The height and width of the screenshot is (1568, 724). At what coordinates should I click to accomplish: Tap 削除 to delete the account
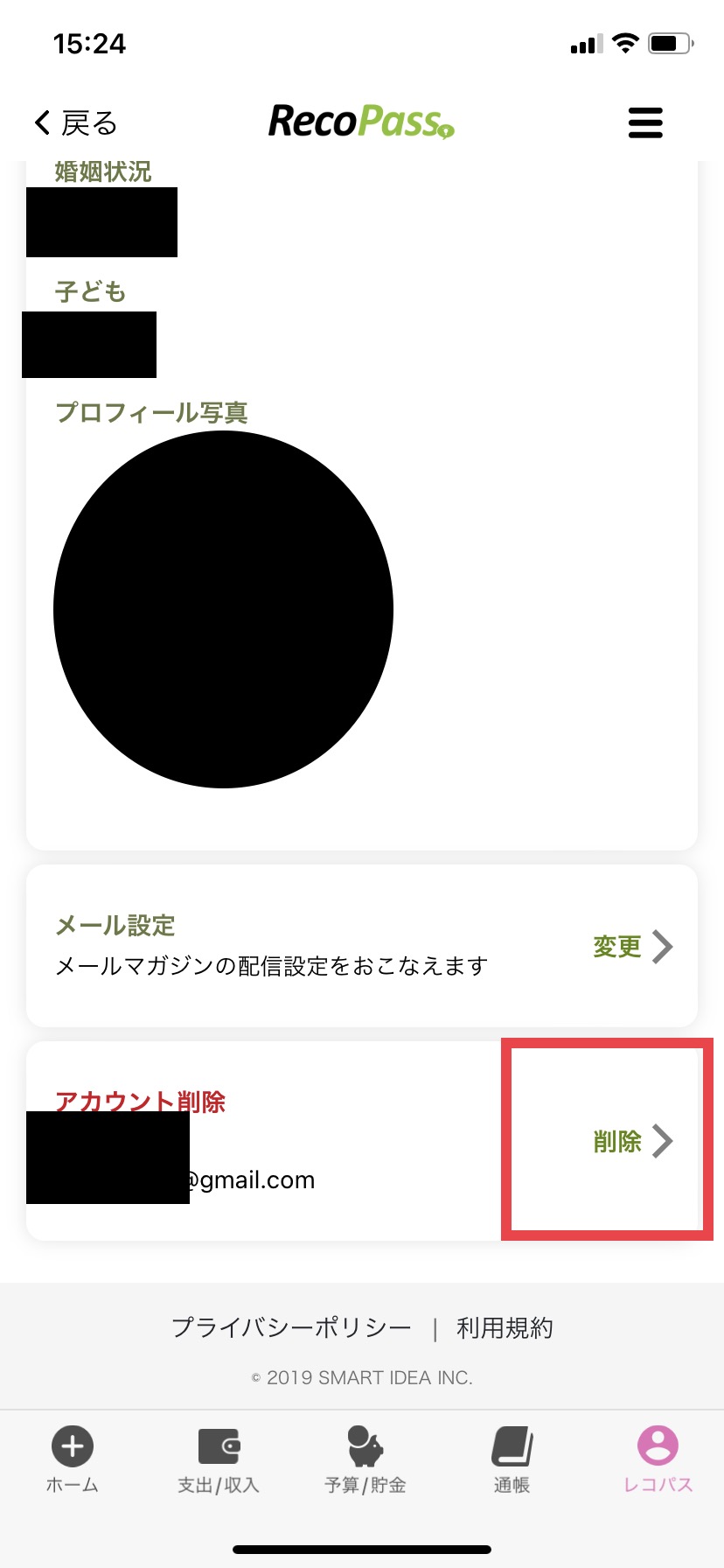[x=631, y=1141]
